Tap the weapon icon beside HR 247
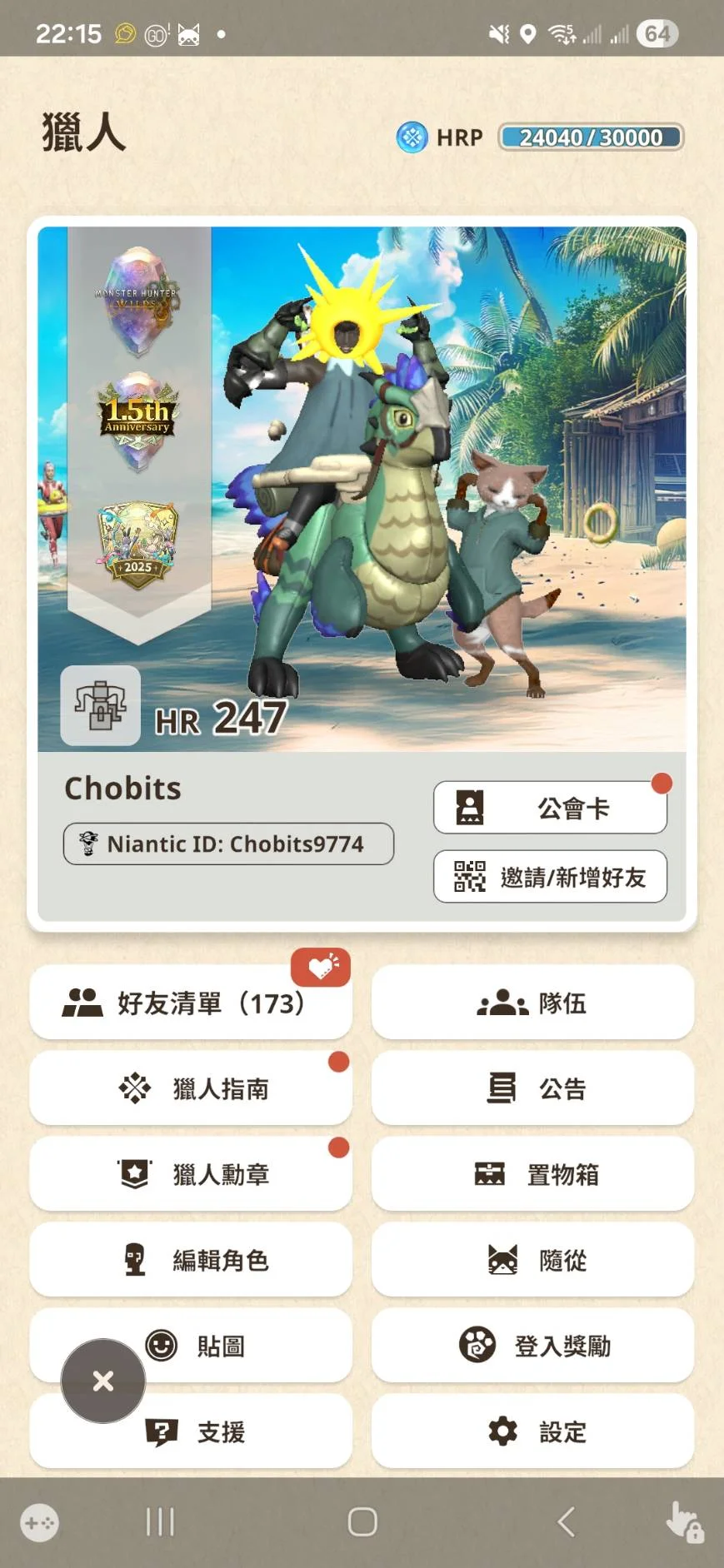This screenshot has width=724, height=1568. (101, 705)
